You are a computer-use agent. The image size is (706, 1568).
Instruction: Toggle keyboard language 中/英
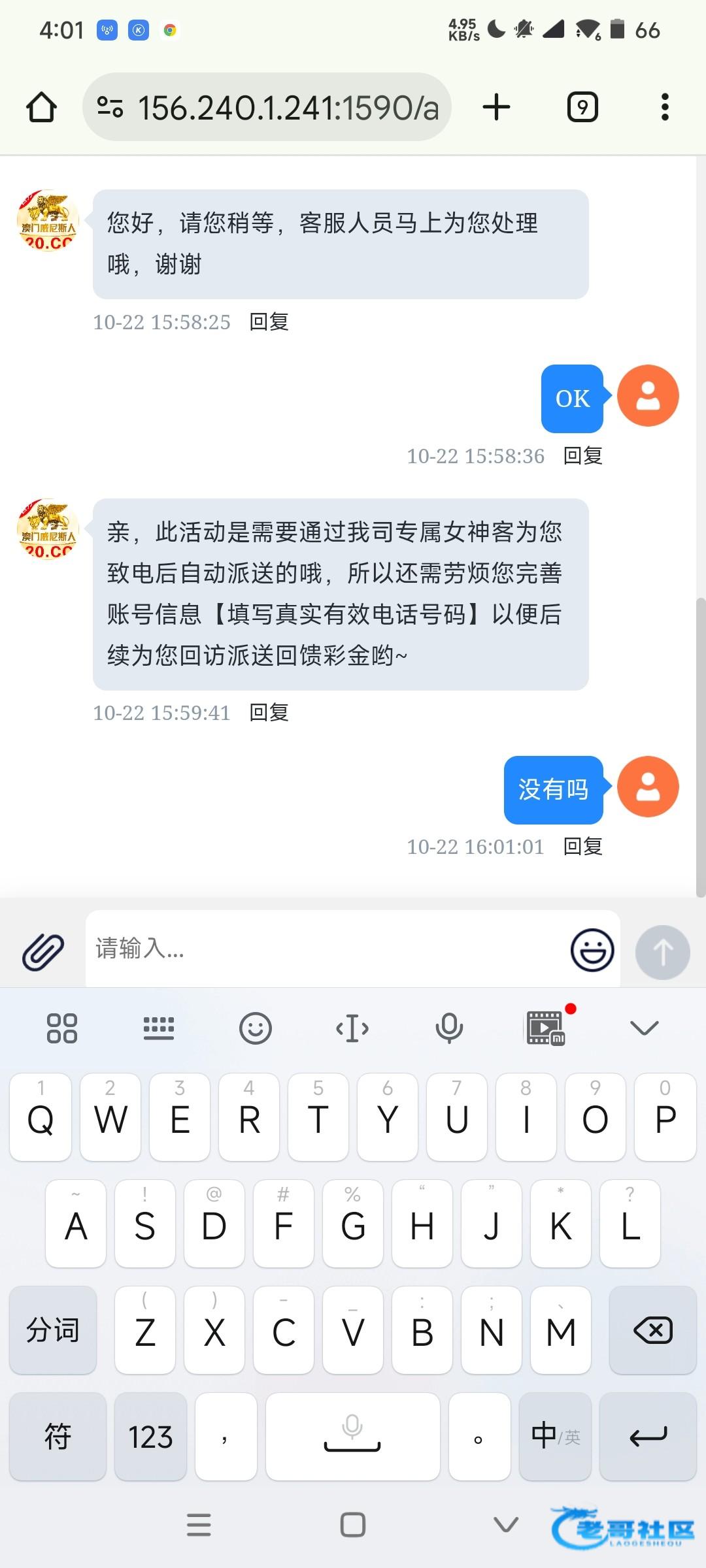tap(556, 1437)
